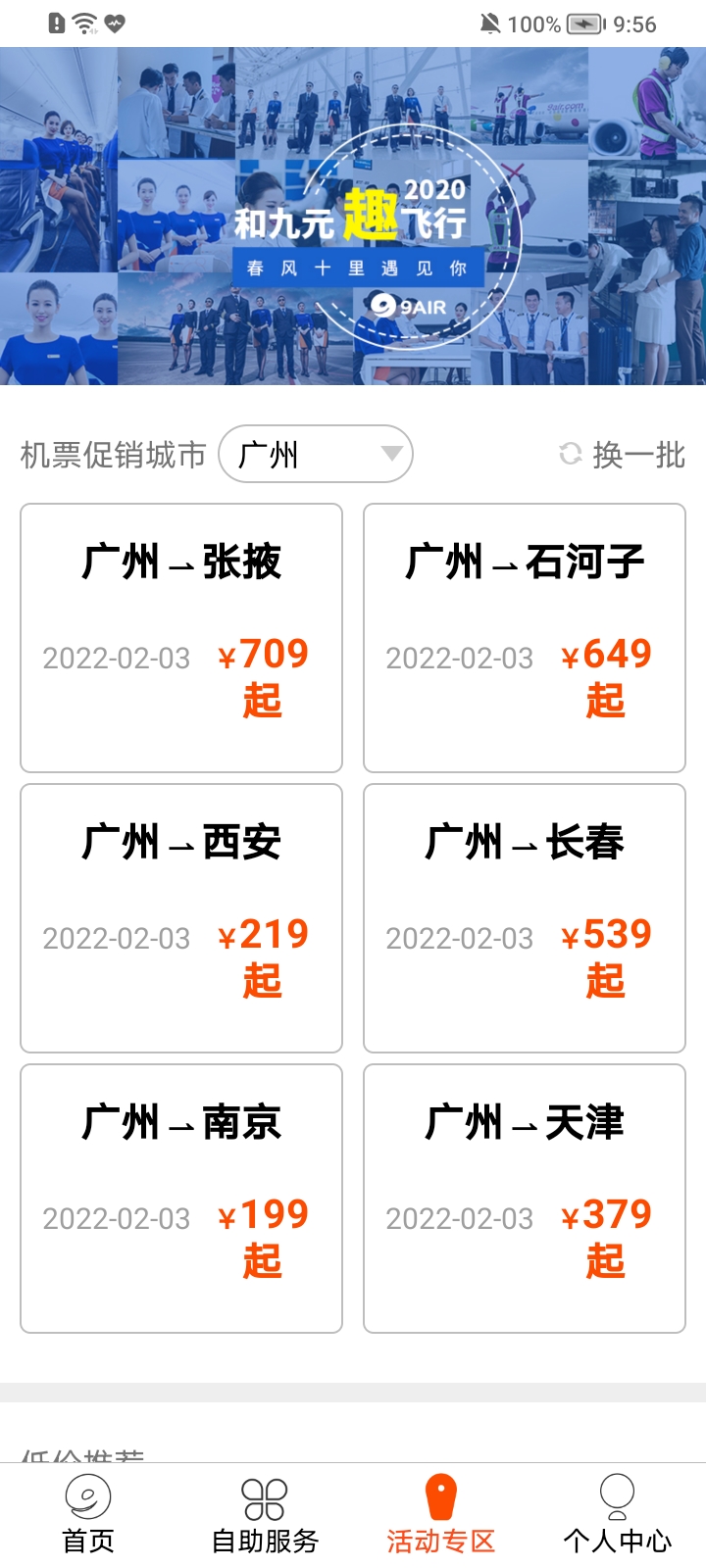
Task: Open the 广州 city selector dropdown
Action: 316,454
